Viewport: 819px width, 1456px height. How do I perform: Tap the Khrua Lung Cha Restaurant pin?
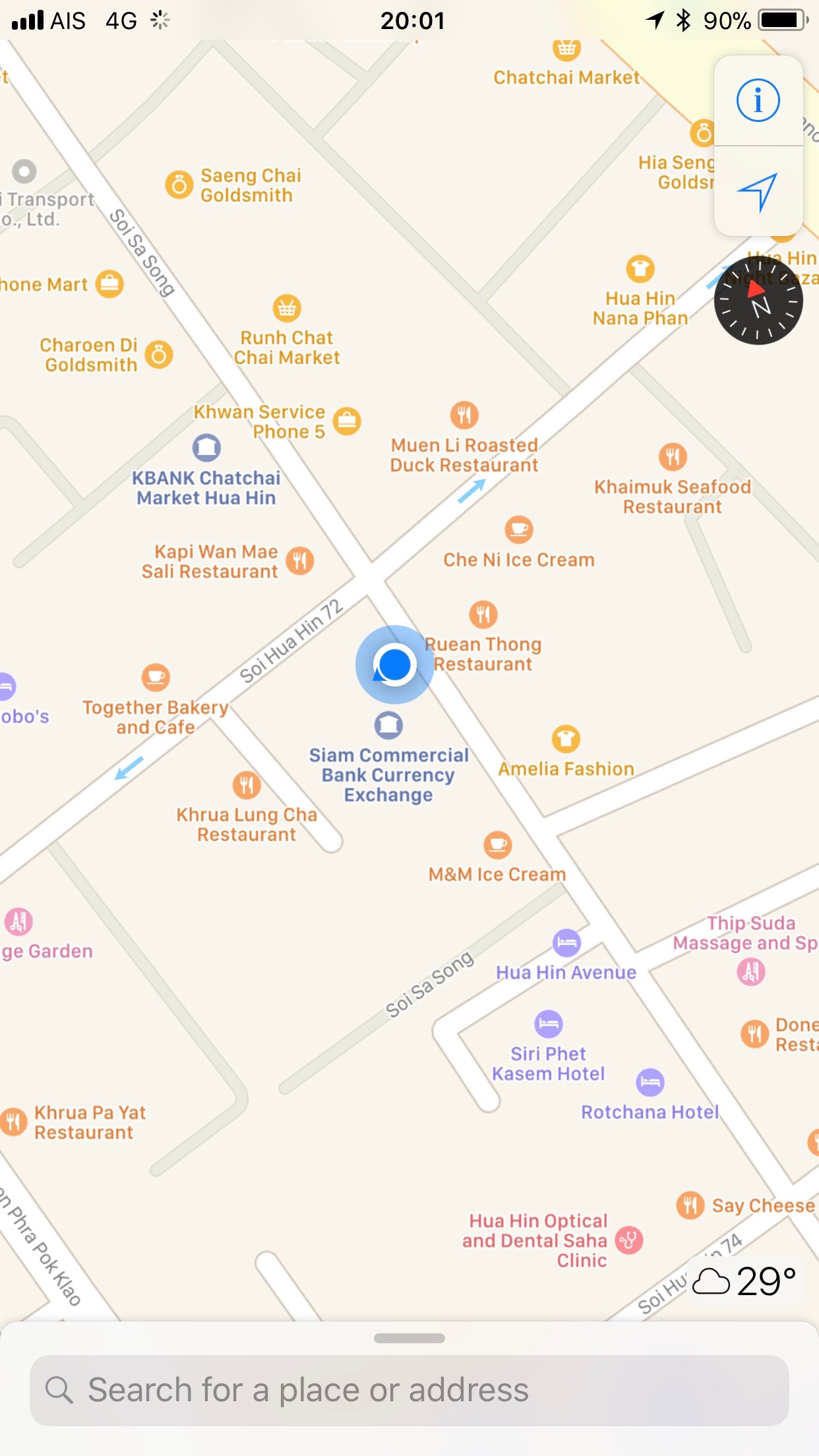coord(247,785)
